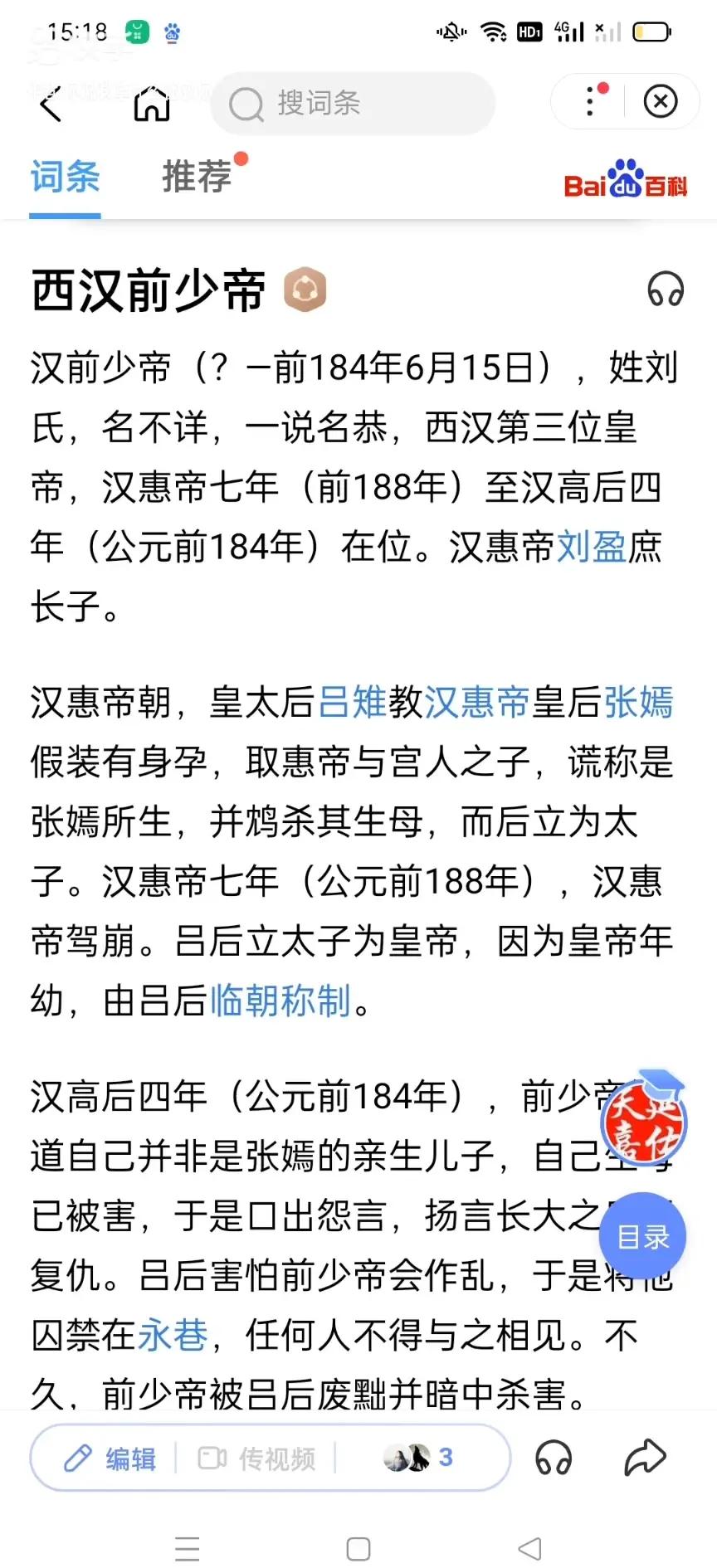717x1568 pixels.
Task: Go back using the top-left arrow
Action: 51,104
